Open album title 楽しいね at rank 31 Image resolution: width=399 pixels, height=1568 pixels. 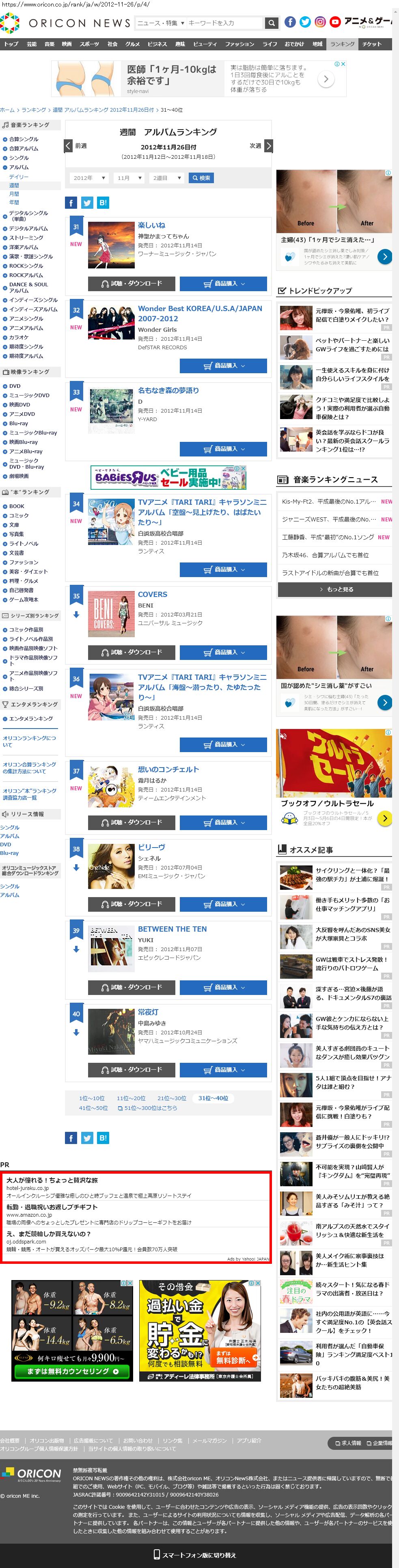click(x=151, y=225)
